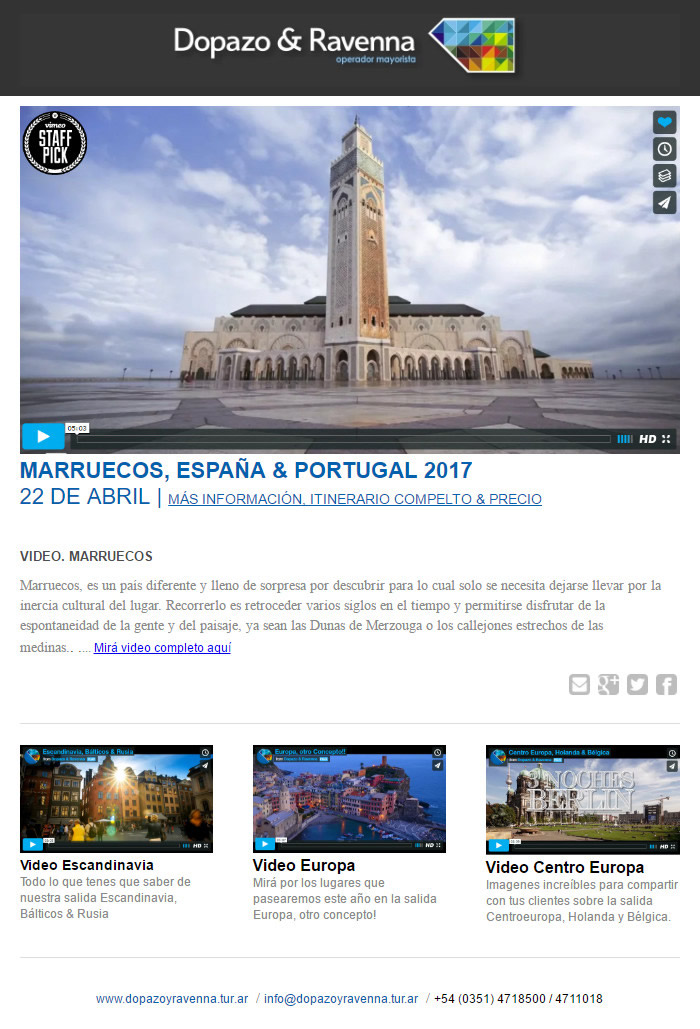Open the main Marruecos video tile
The width and height of the screenshot is (700, 1029).
coord(349,280)
